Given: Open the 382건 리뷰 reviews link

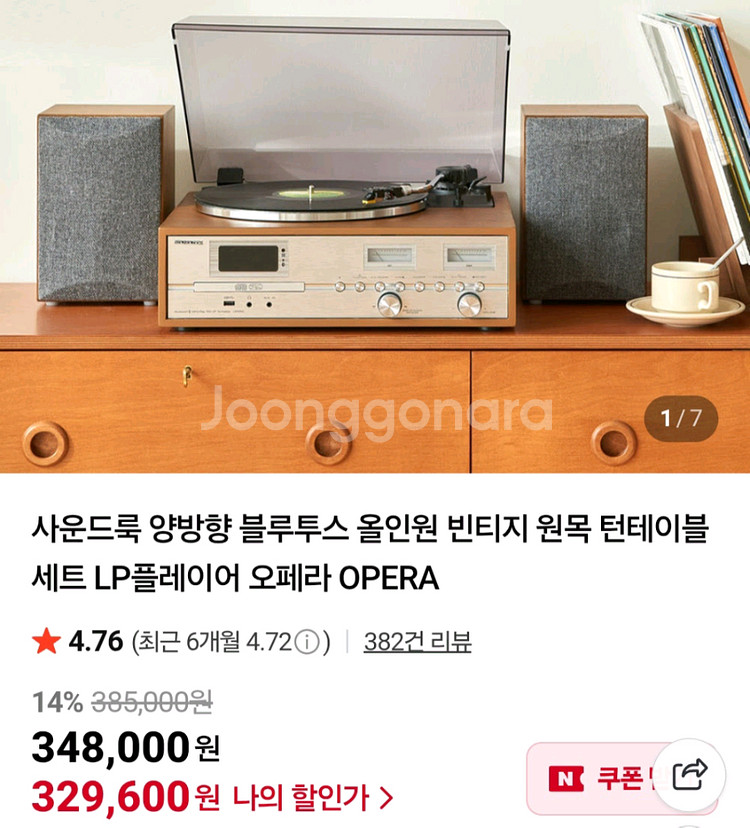Looking at the screenshot, I should 417,642.
